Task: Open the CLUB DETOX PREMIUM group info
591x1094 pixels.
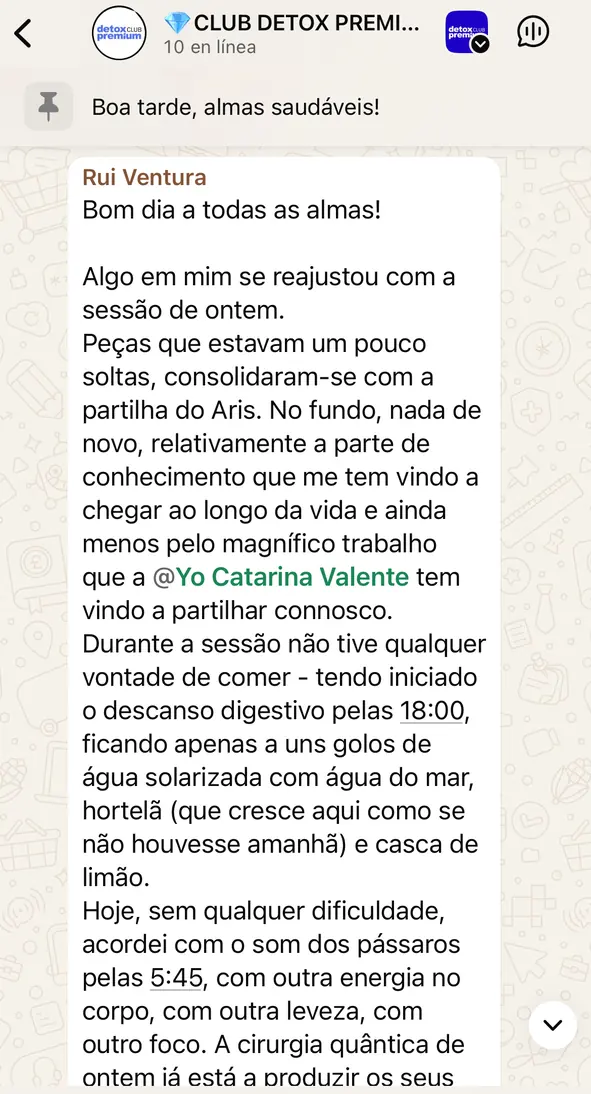Action: coord(292,33)
